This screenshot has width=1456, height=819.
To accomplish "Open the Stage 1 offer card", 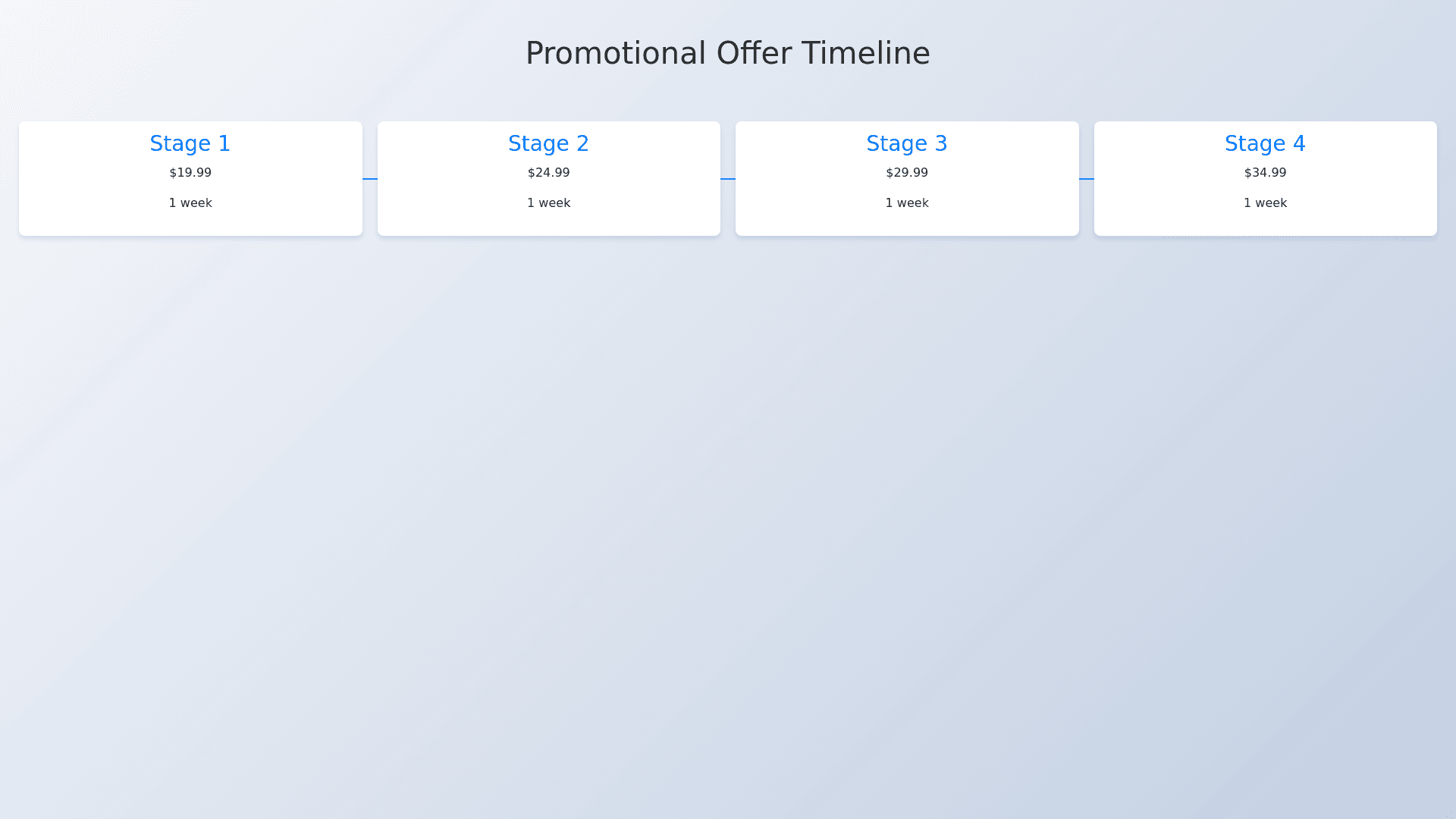I will coord(190,178).
